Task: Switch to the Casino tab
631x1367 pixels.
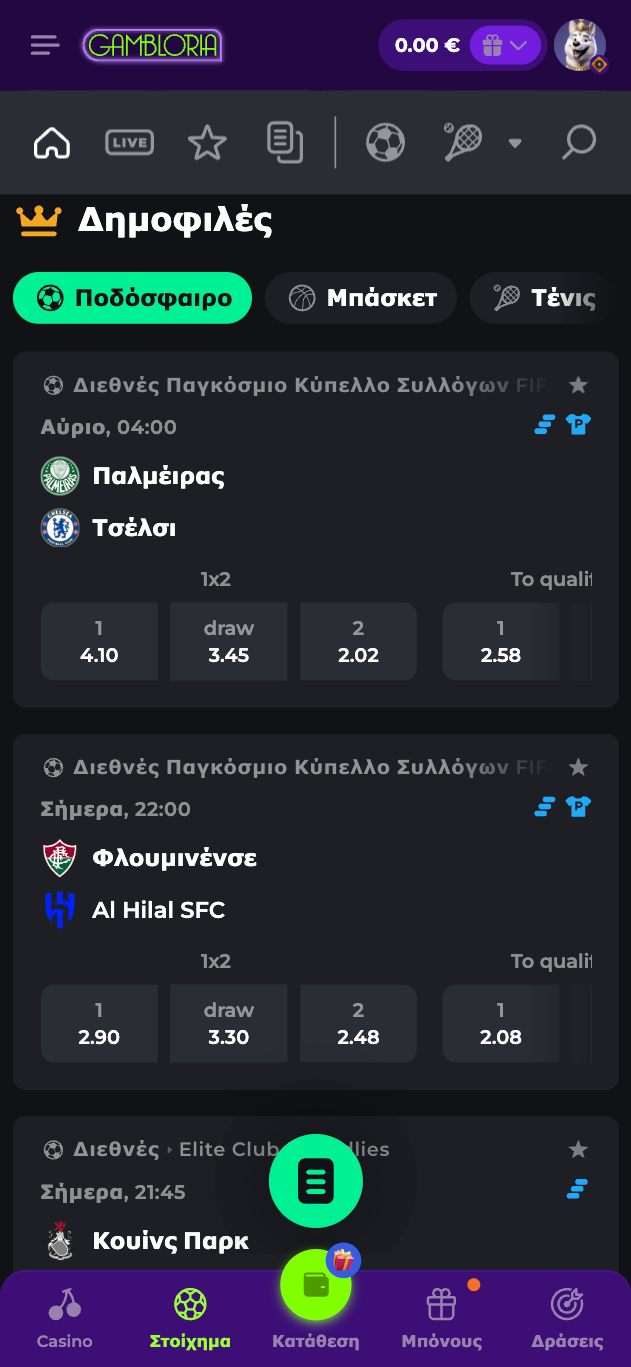Action: click(65, 1319)
